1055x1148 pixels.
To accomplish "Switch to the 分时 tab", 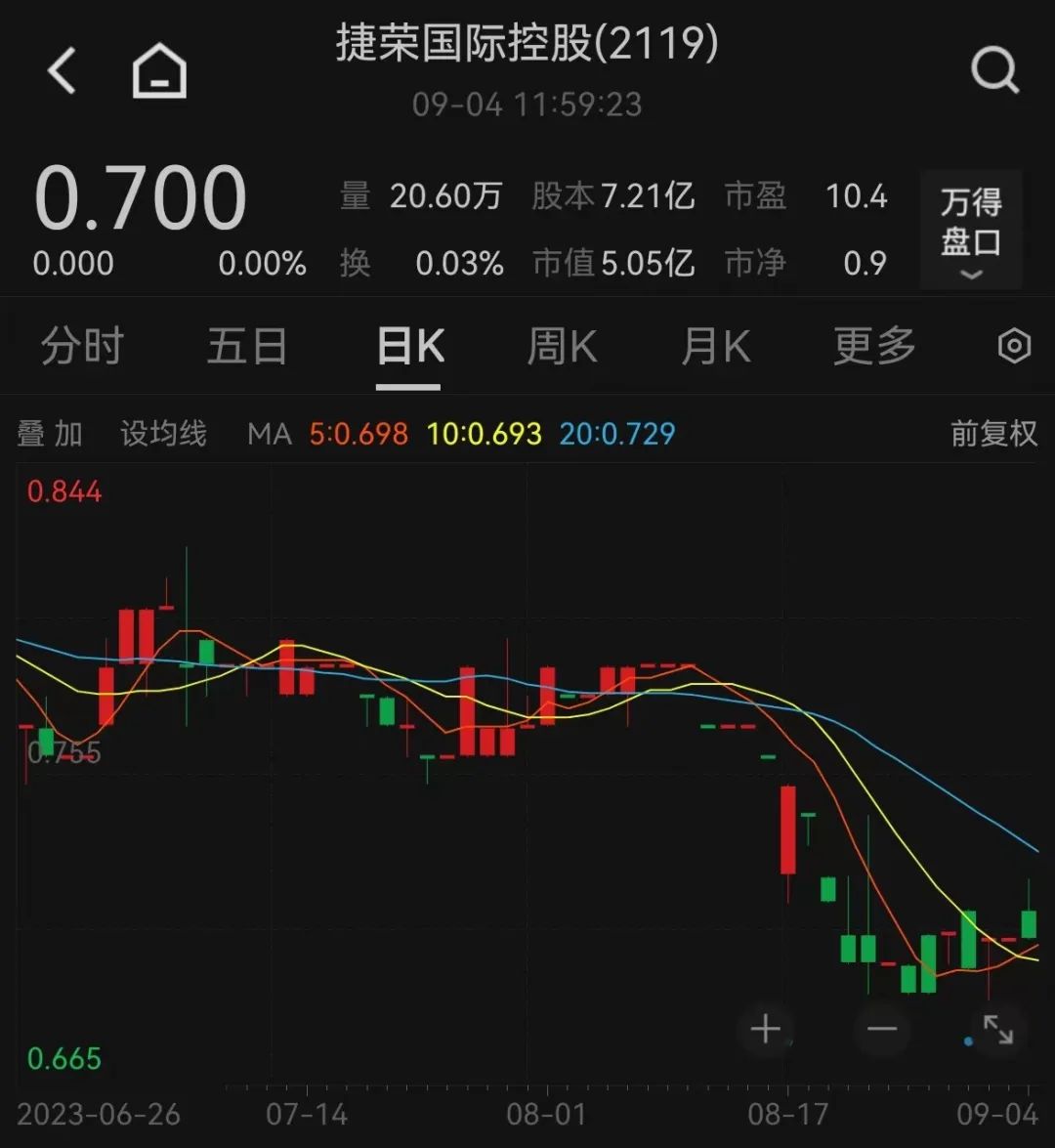I will [x=82, y=346].
